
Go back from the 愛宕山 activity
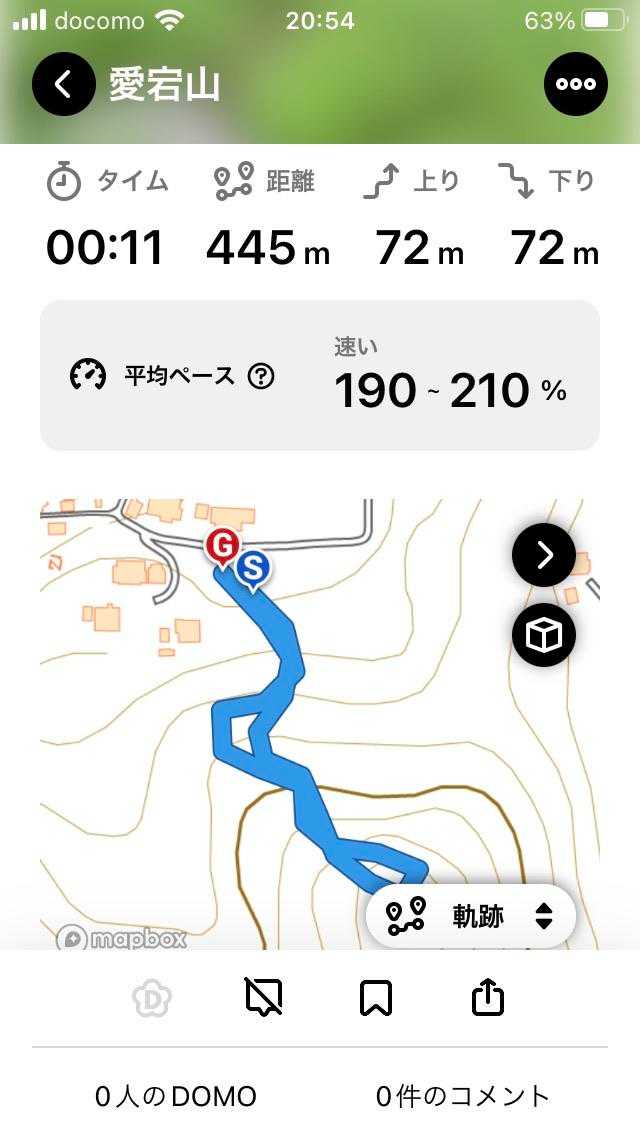(x=63, y=84)
